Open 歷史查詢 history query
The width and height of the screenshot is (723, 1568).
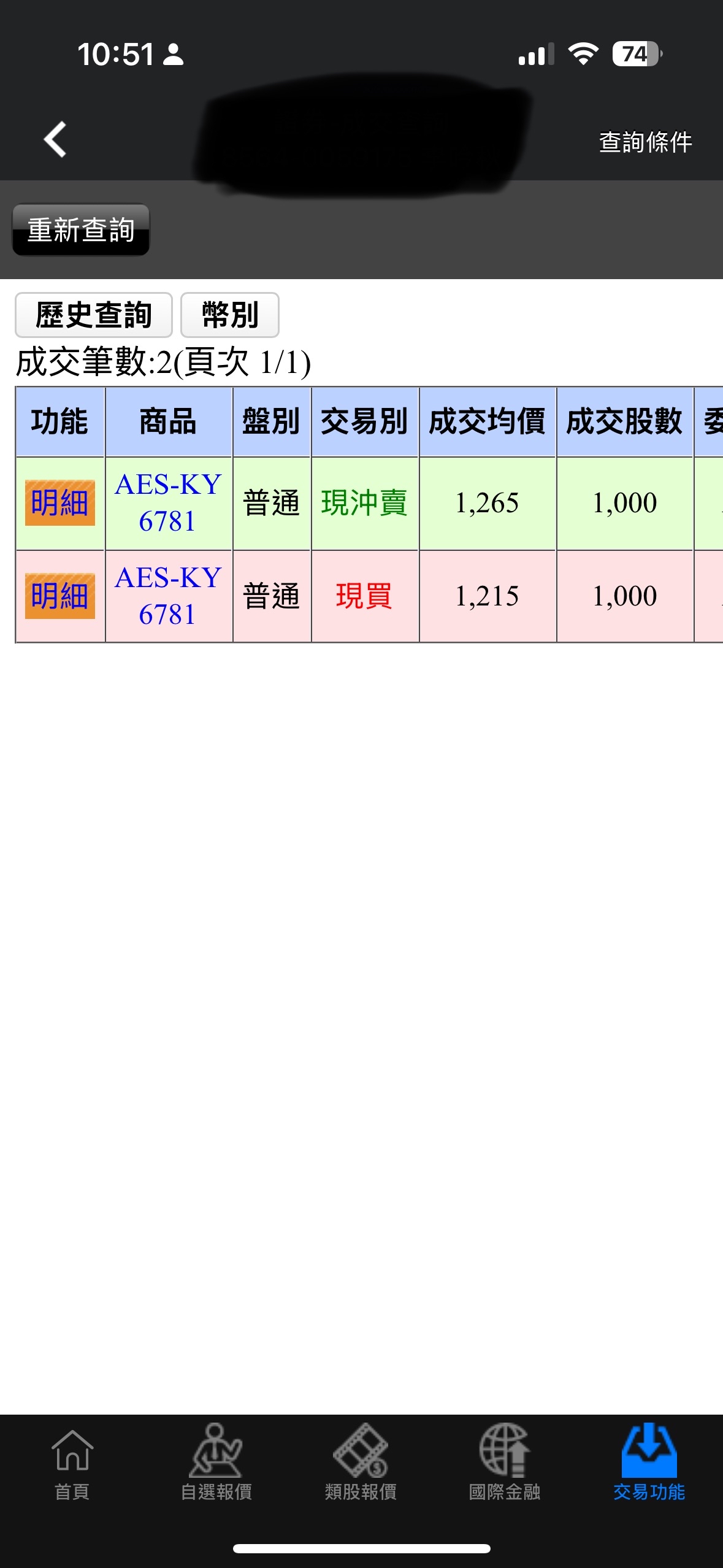(94, 315)
